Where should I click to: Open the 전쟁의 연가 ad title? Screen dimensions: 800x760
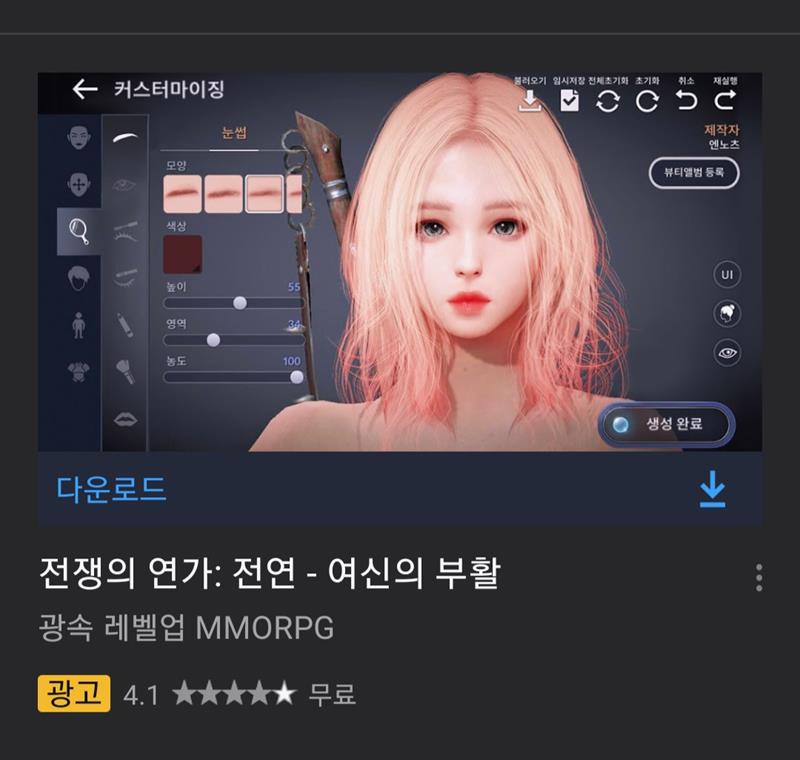(268, 576)
